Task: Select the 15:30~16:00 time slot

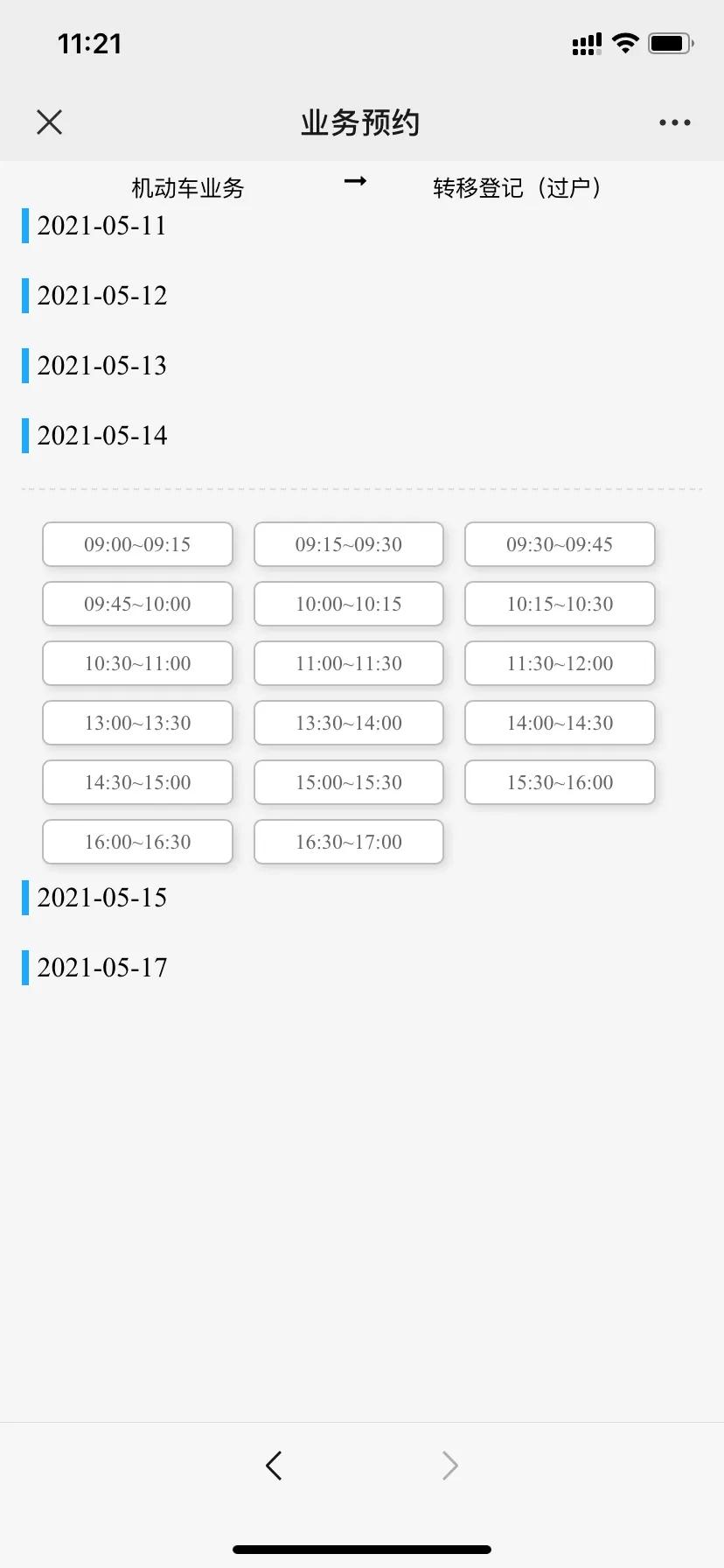Action: pos(560,782)
